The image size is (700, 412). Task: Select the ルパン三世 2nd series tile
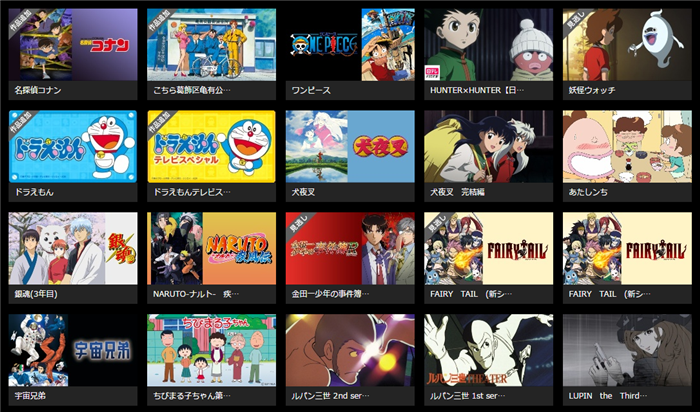pyautogui.click(x=350, y=350)
